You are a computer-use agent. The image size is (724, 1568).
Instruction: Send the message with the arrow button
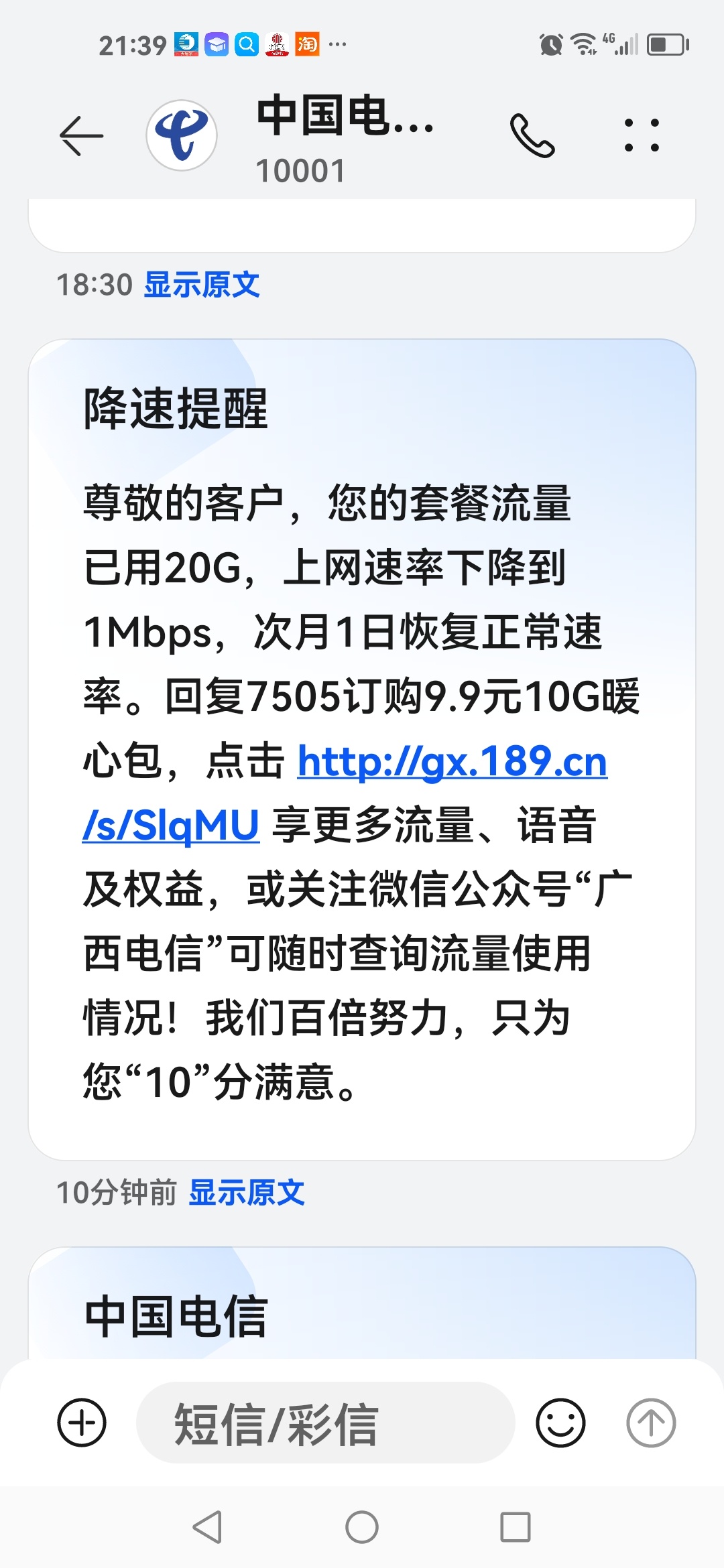tap(651, 1422)
